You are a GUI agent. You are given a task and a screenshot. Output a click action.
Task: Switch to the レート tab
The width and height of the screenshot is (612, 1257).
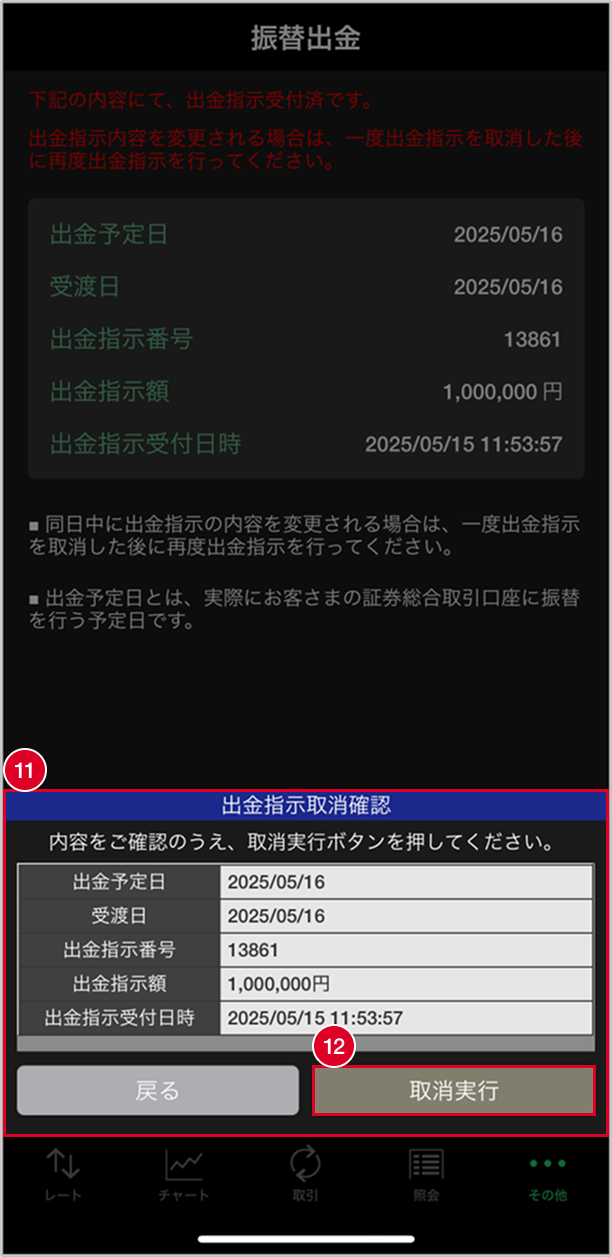point(63,1175)
